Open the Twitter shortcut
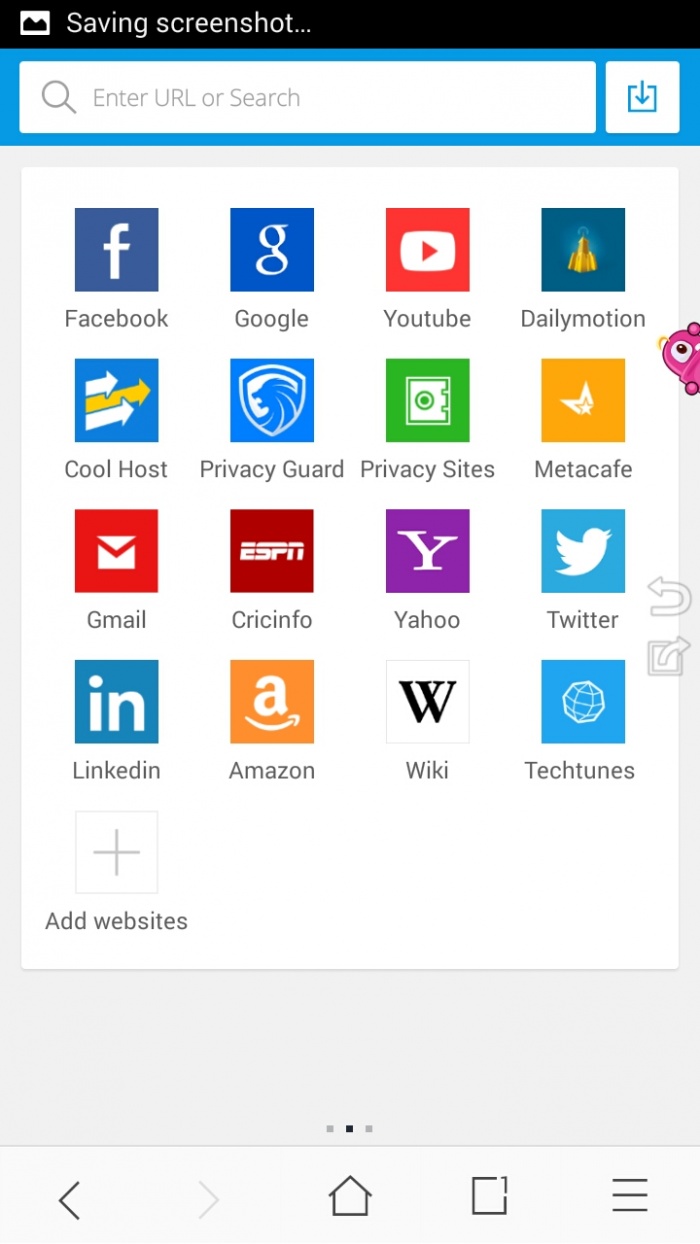 point(583,551)
